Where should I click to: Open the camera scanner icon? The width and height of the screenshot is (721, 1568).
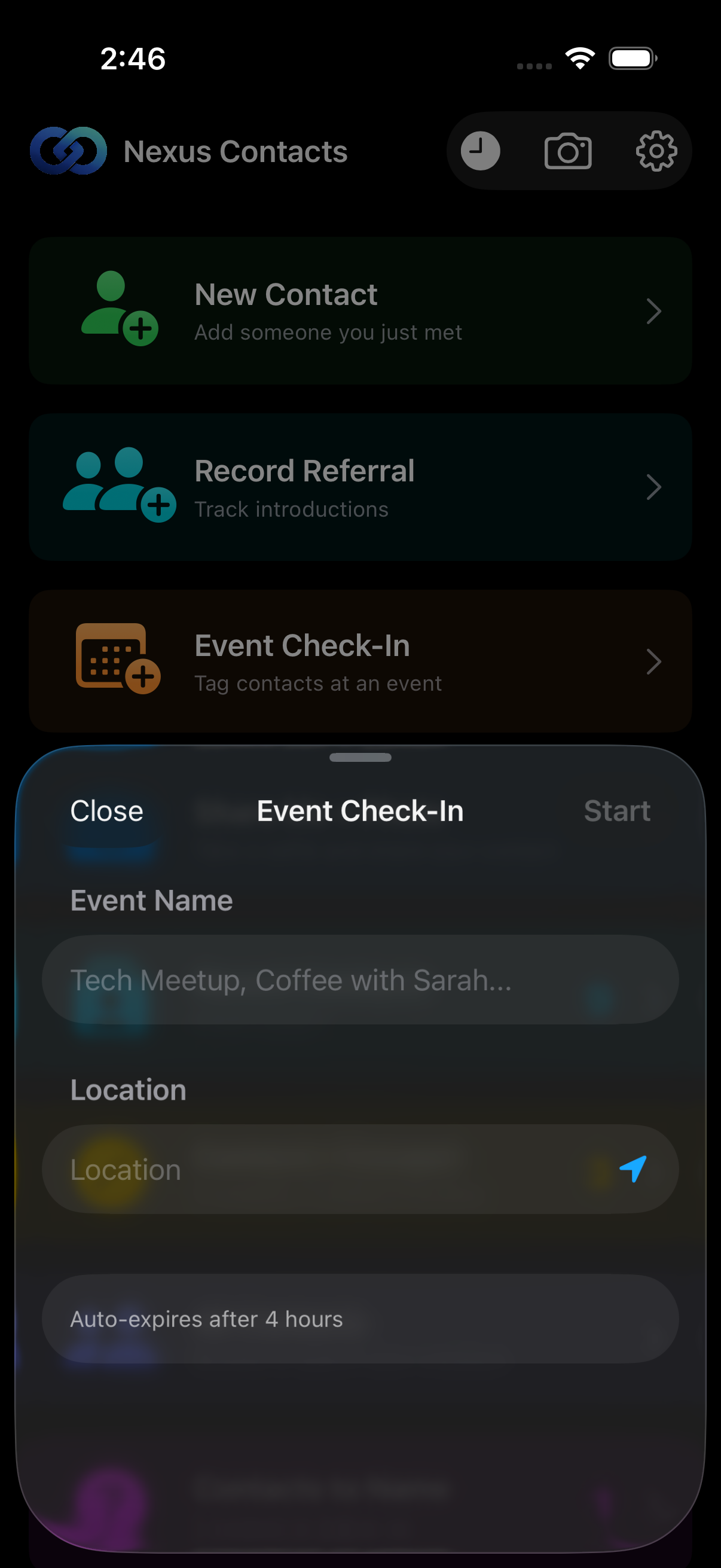(568, 150)
